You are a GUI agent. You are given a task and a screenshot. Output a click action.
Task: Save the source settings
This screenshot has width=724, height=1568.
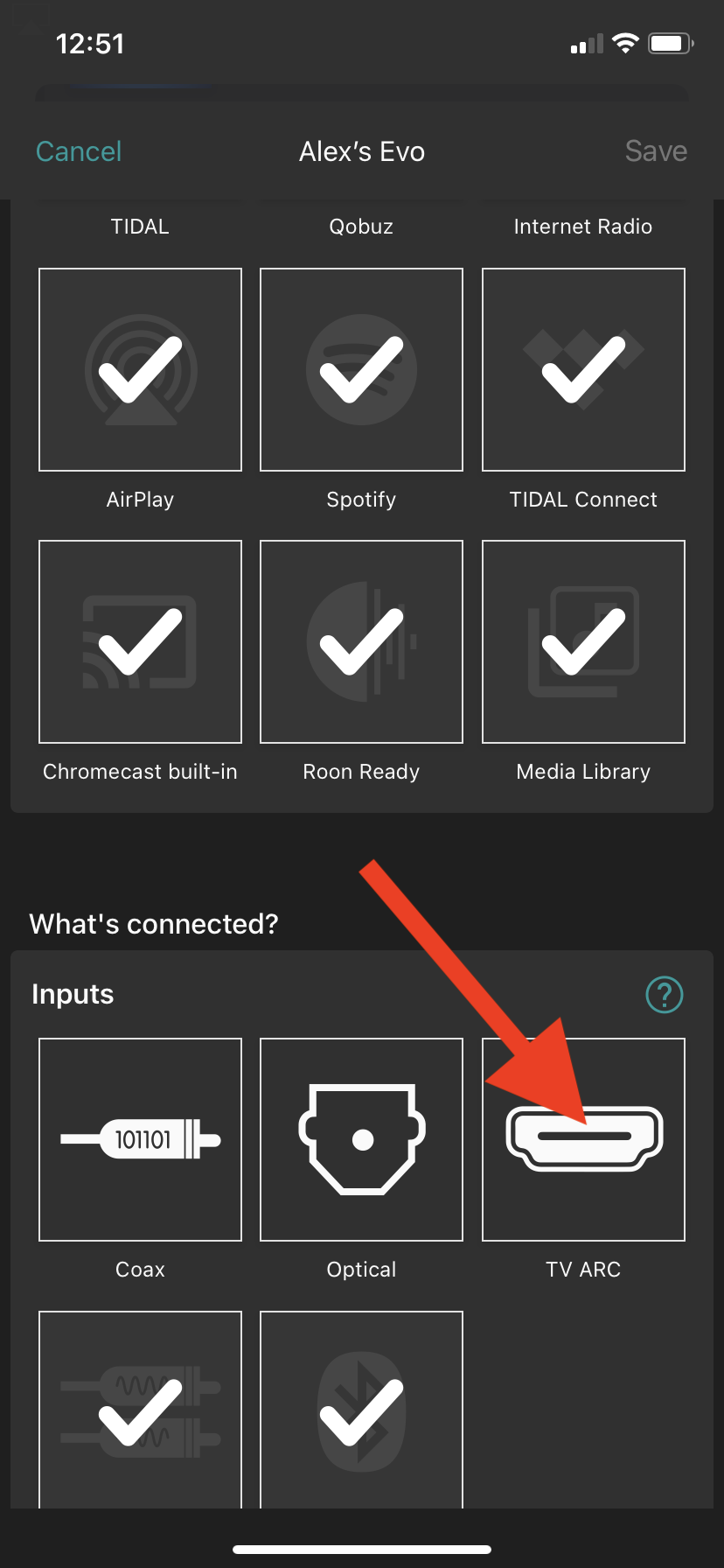pyautogui.click(x=656, y=151)
